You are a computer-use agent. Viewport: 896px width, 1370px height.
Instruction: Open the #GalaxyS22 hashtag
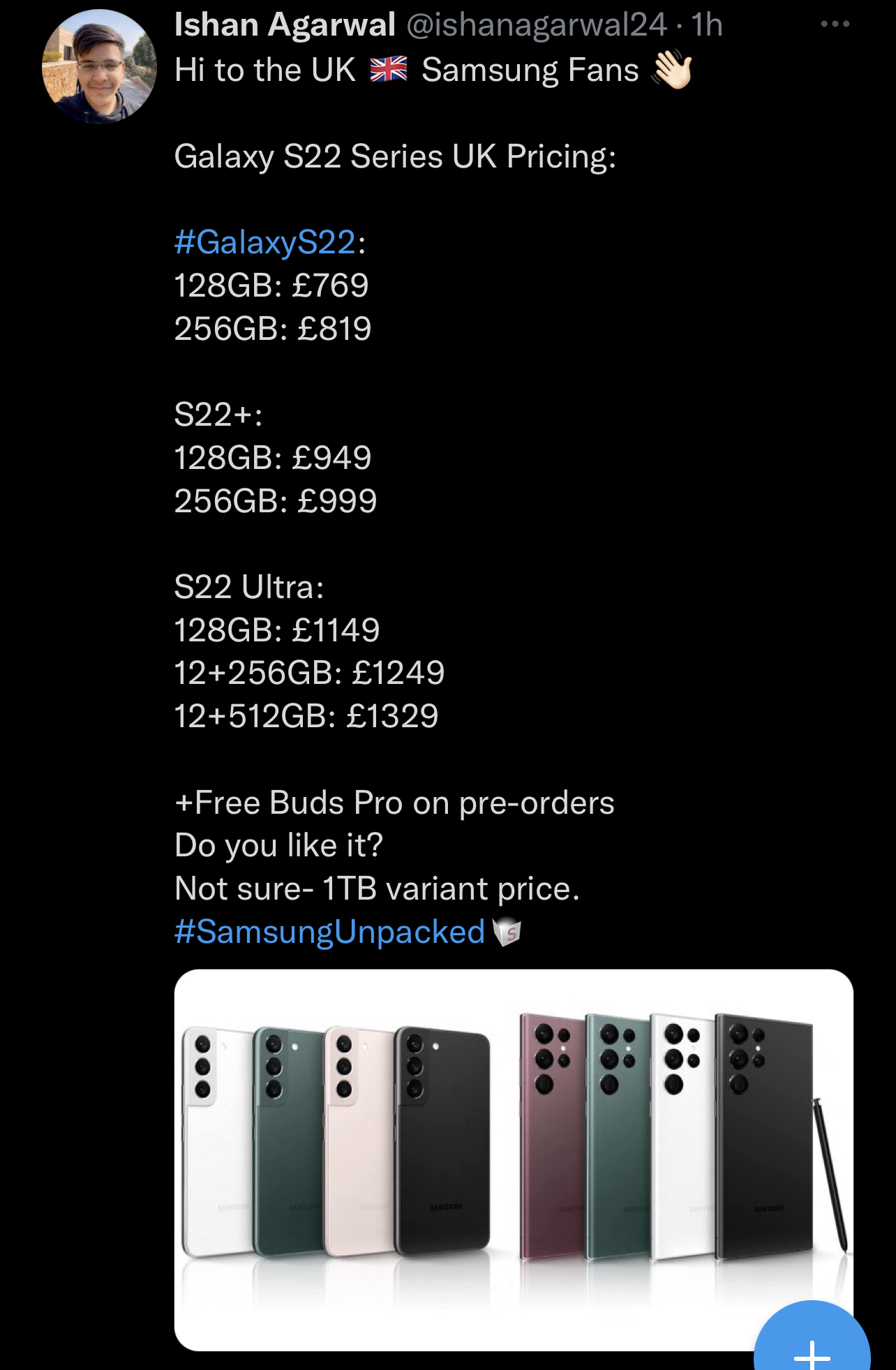coord(265,242)
